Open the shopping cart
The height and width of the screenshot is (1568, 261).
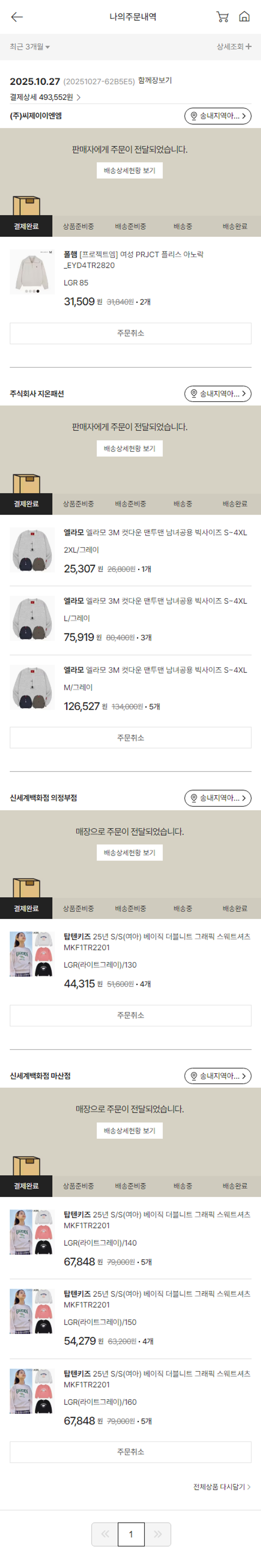[222, 17]
